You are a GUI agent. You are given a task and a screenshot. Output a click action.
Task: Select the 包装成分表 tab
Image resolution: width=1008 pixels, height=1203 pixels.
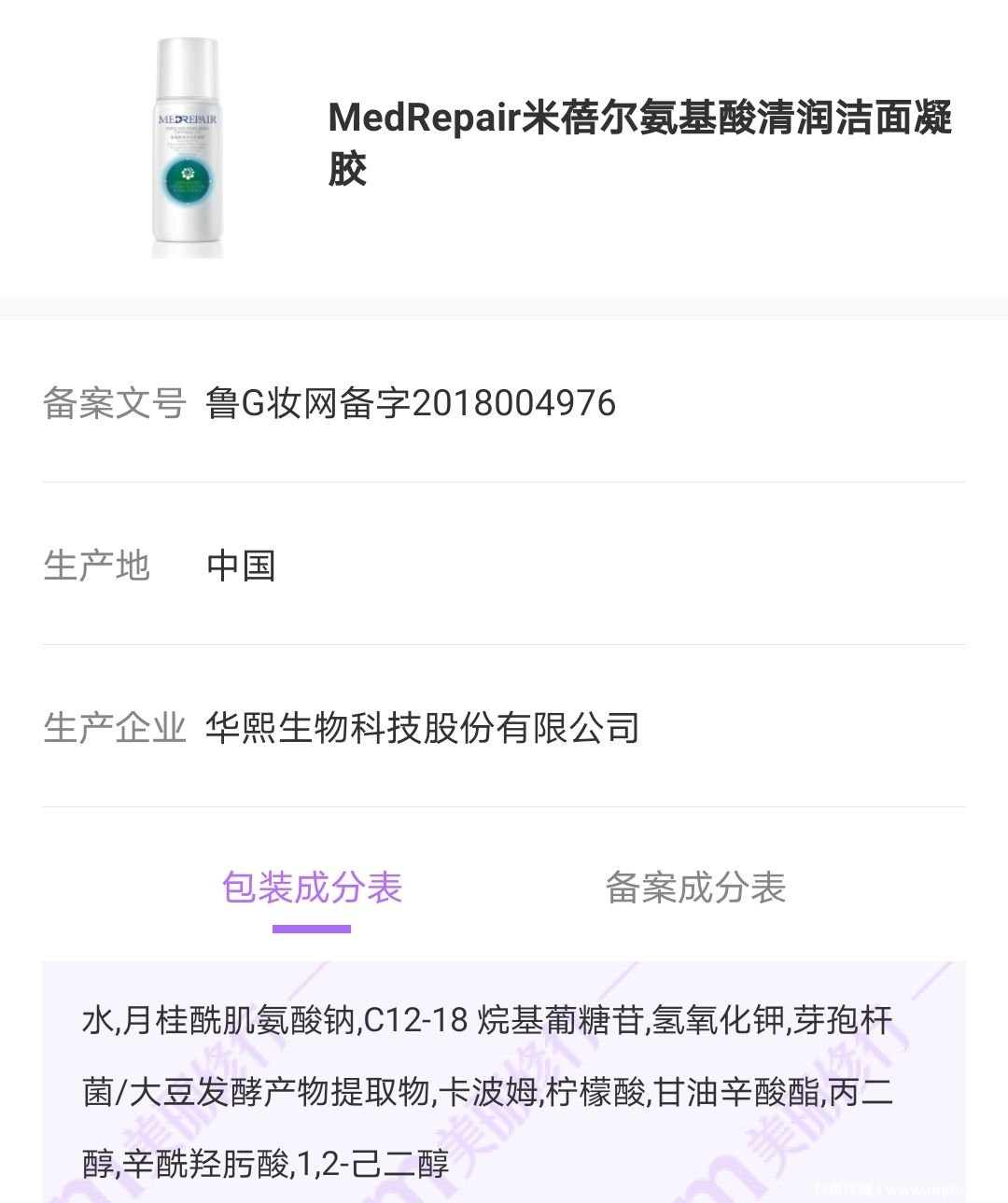point(312,888)
